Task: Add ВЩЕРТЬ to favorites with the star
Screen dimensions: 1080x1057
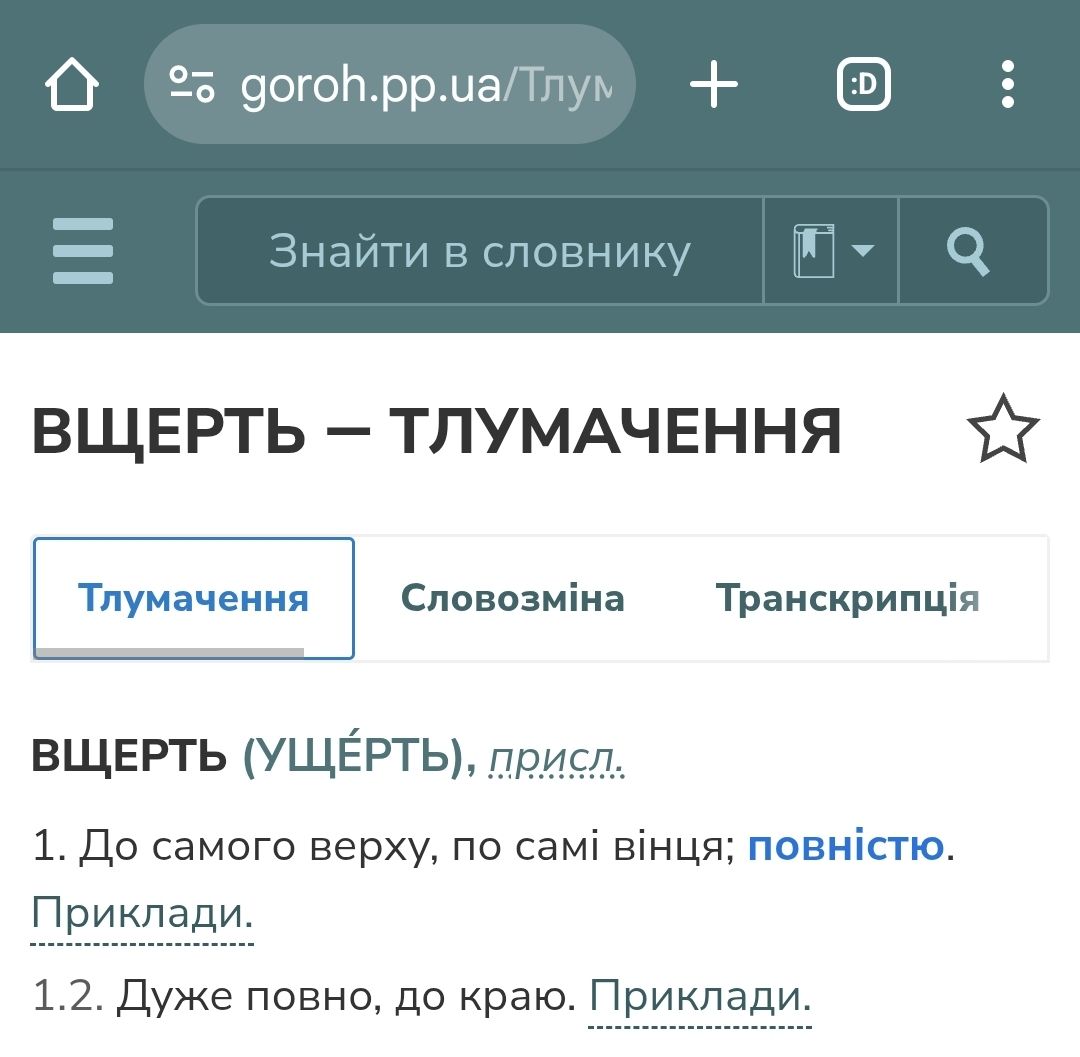Action: (x=1003, y=430)
